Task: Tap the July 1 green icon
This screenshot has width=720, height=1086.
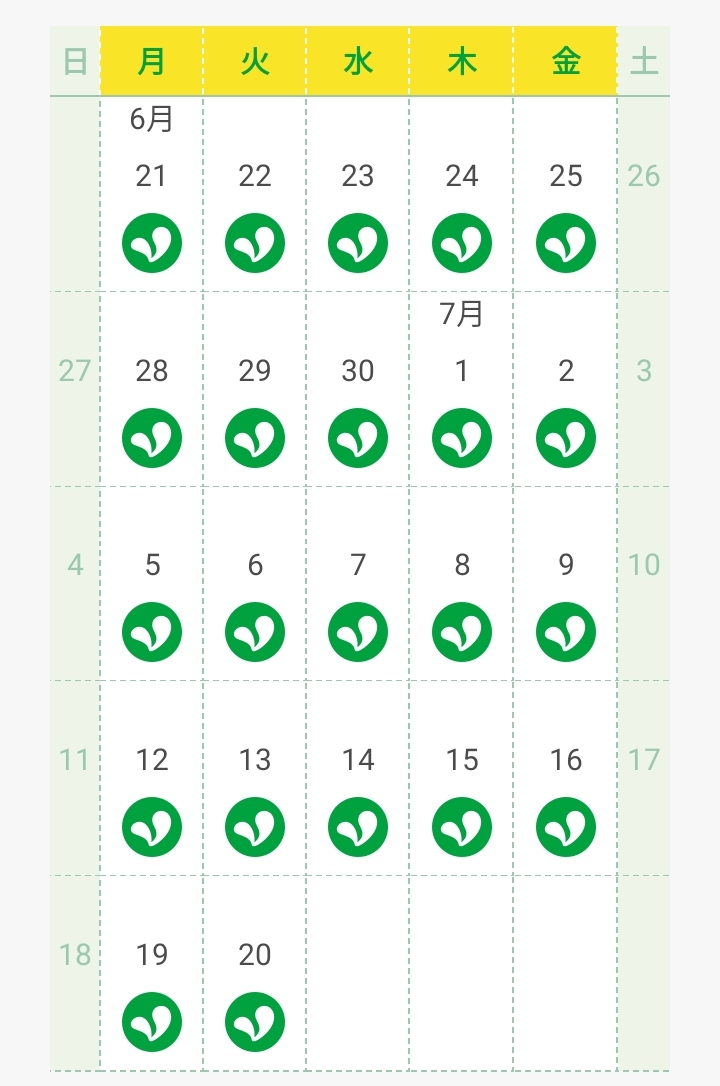Action: pyautogui.click(x=462, y=438)
